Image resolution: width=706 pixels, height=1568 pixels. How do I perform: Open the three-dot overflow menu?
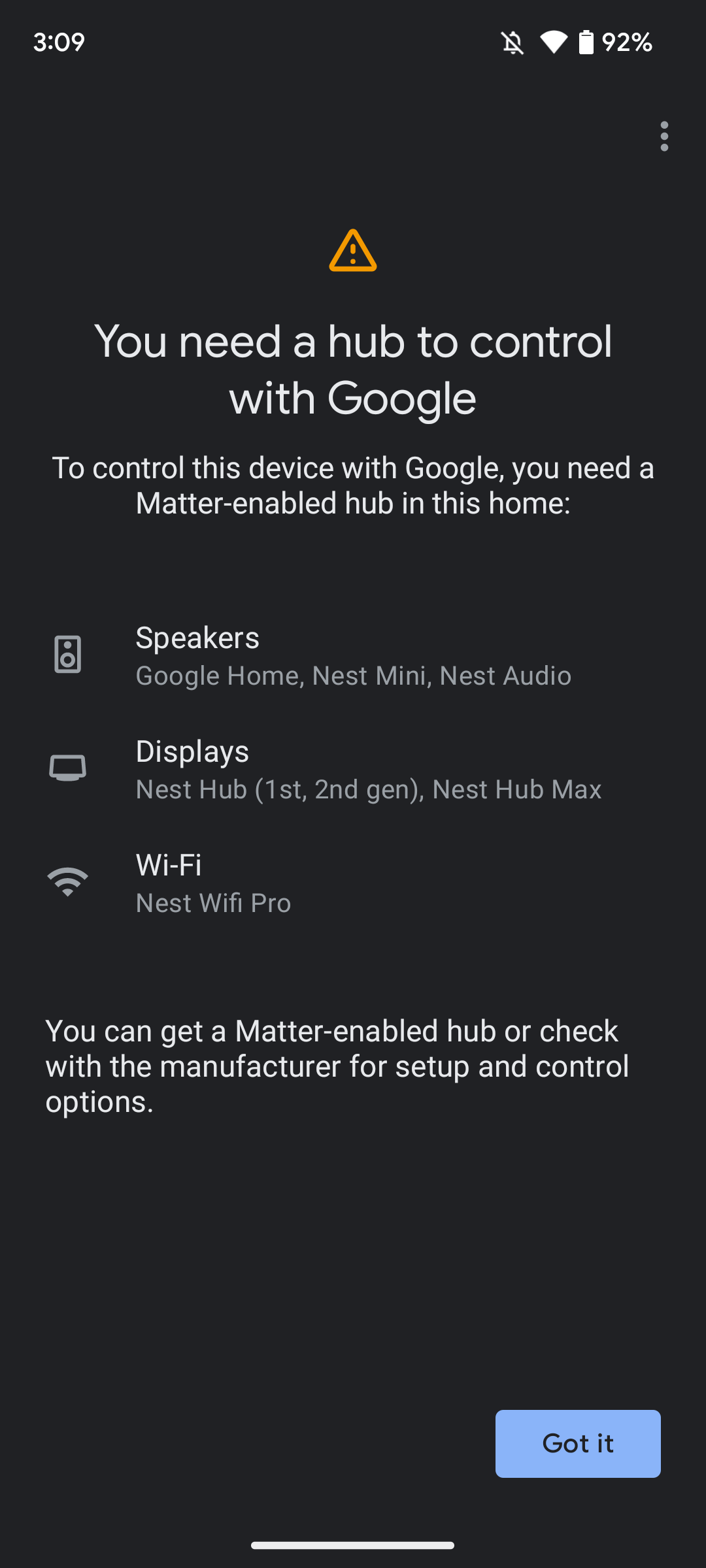[664, 137]
